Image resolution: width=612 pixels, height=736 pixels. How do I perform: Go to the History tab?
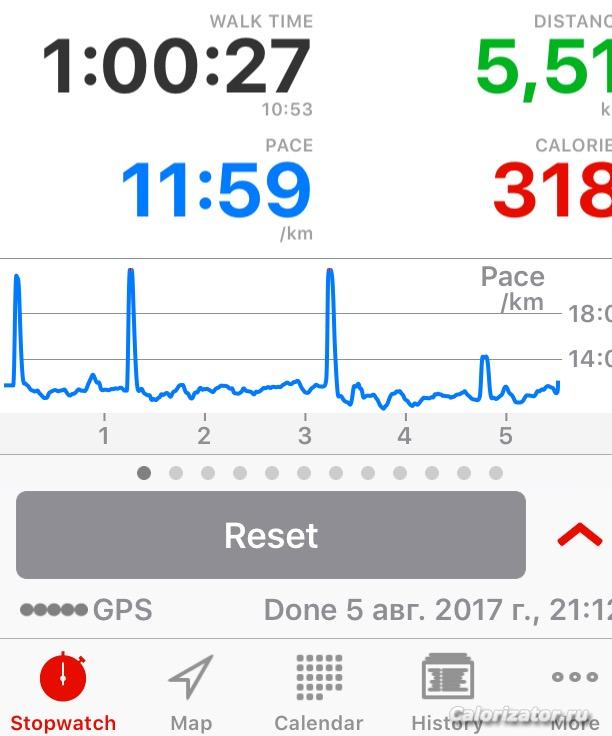[447, 692]
